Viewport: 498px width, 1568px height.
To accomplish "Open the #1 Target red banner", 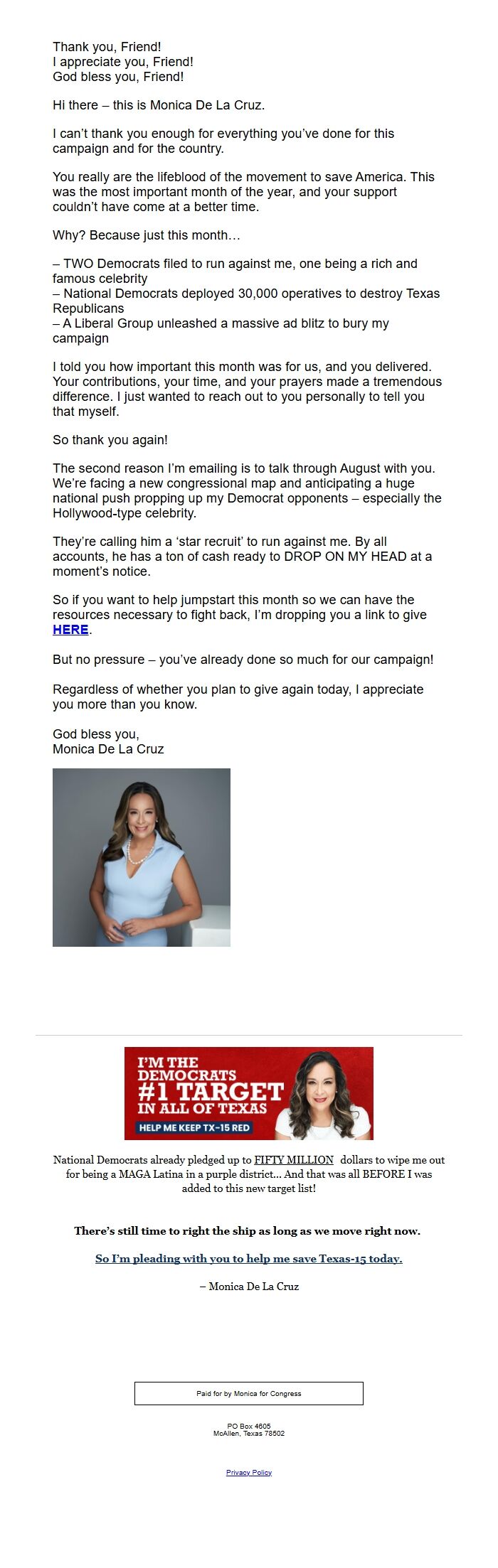I will pyautogui.click(x=249, y=1093).
